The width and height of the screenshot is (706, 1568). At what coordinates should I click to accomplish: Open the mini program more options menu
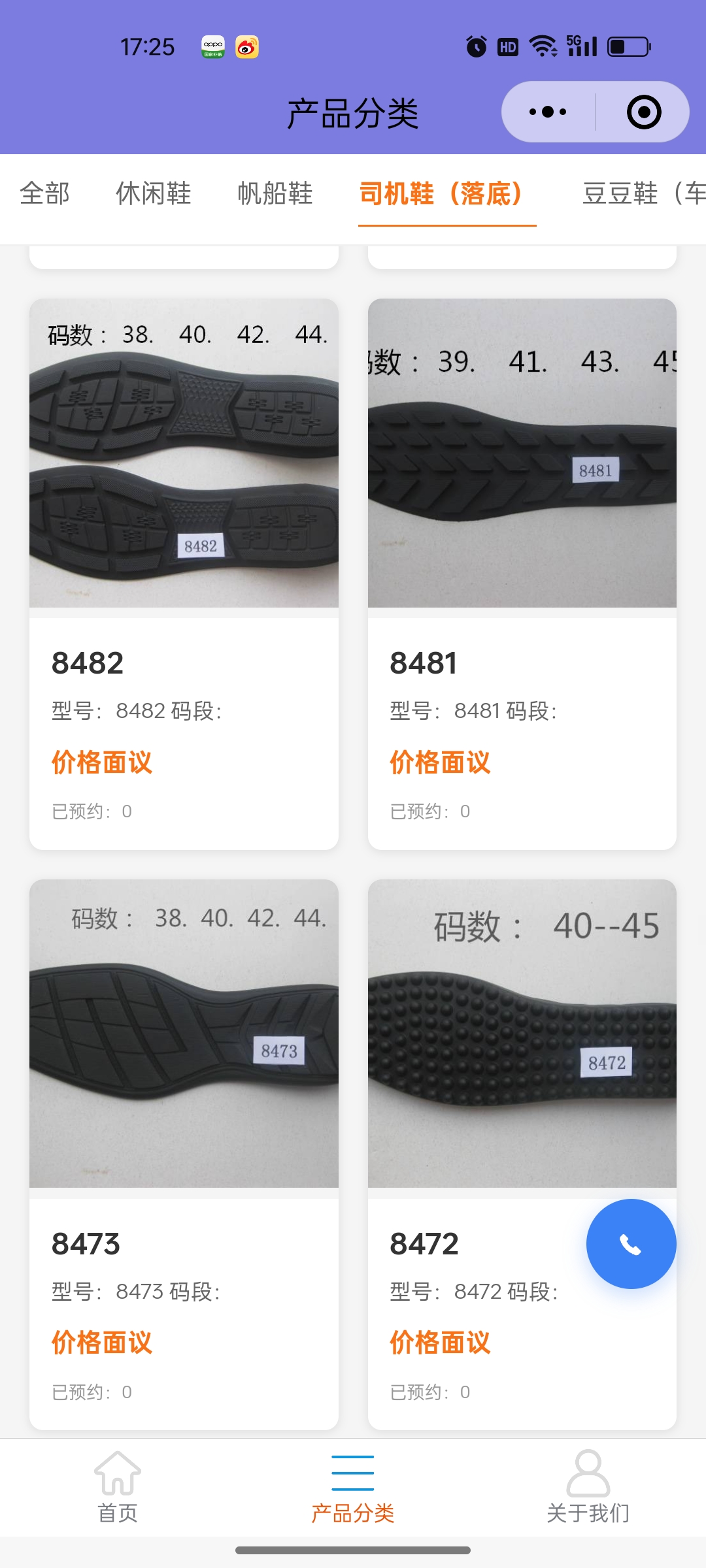pyautogui.click(x=548, y=112)
